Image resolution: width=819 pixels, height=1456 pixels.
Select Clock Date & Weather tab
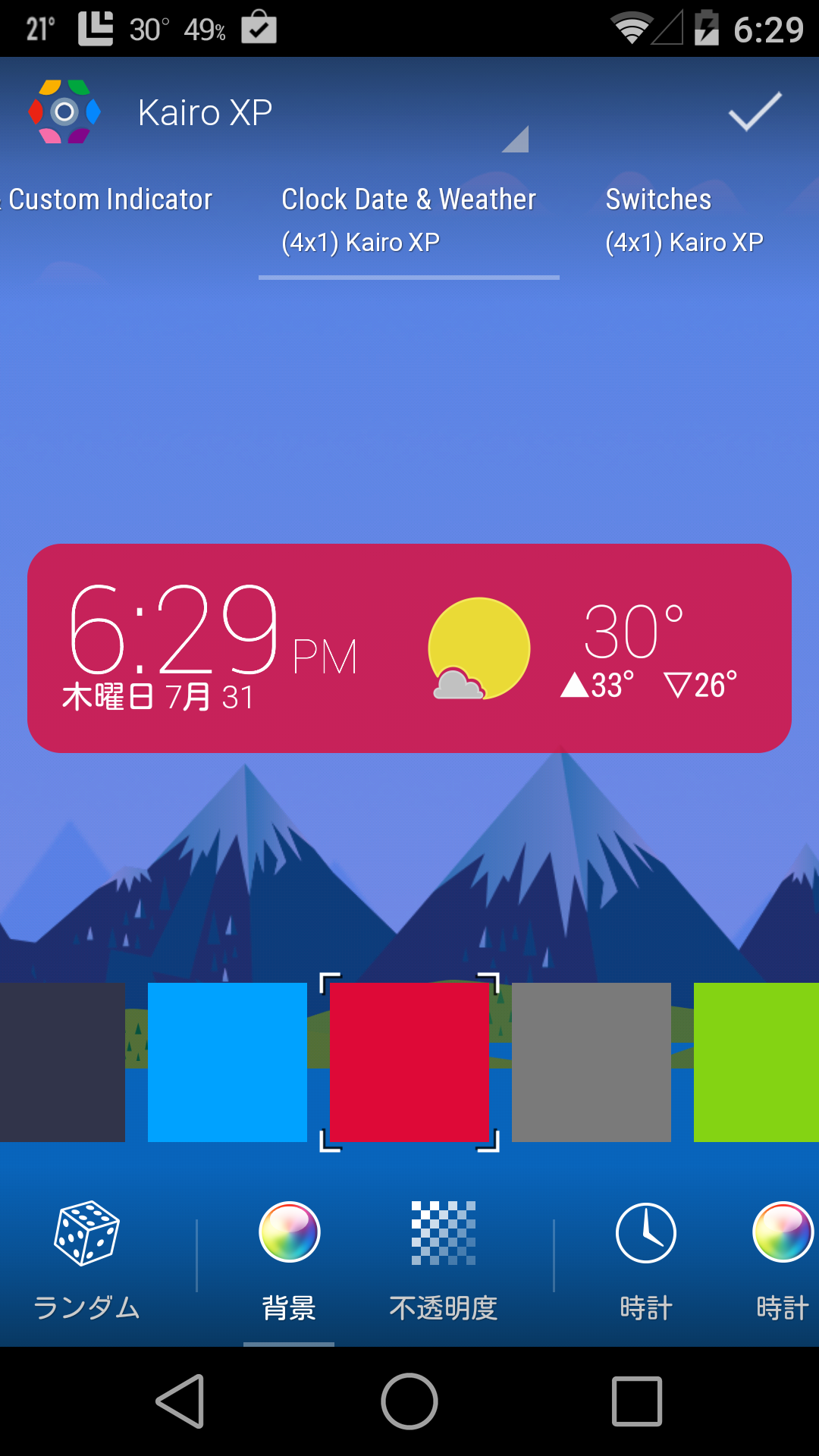(409, 220)
